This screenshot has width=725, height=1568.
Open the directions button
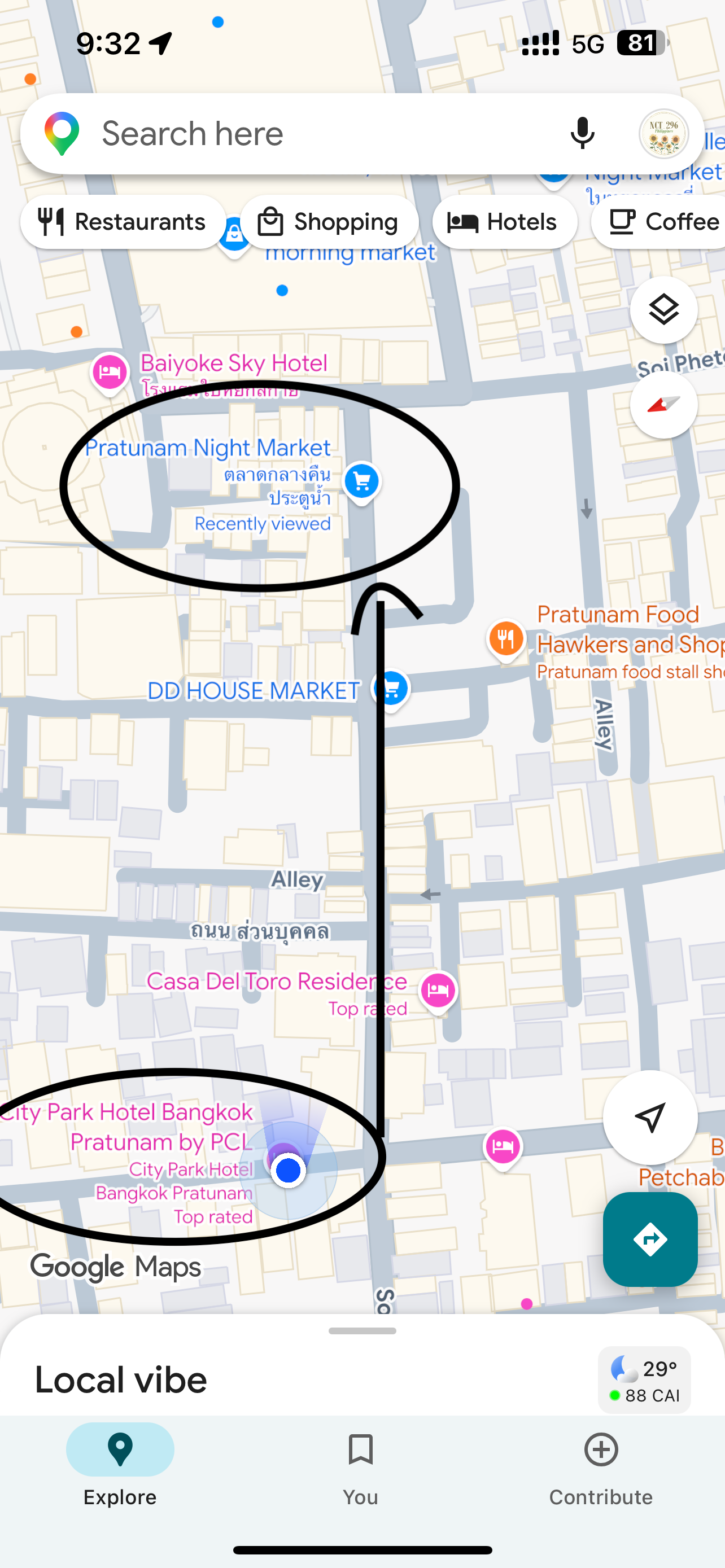pyautogui.click(x=649, y=1239)
